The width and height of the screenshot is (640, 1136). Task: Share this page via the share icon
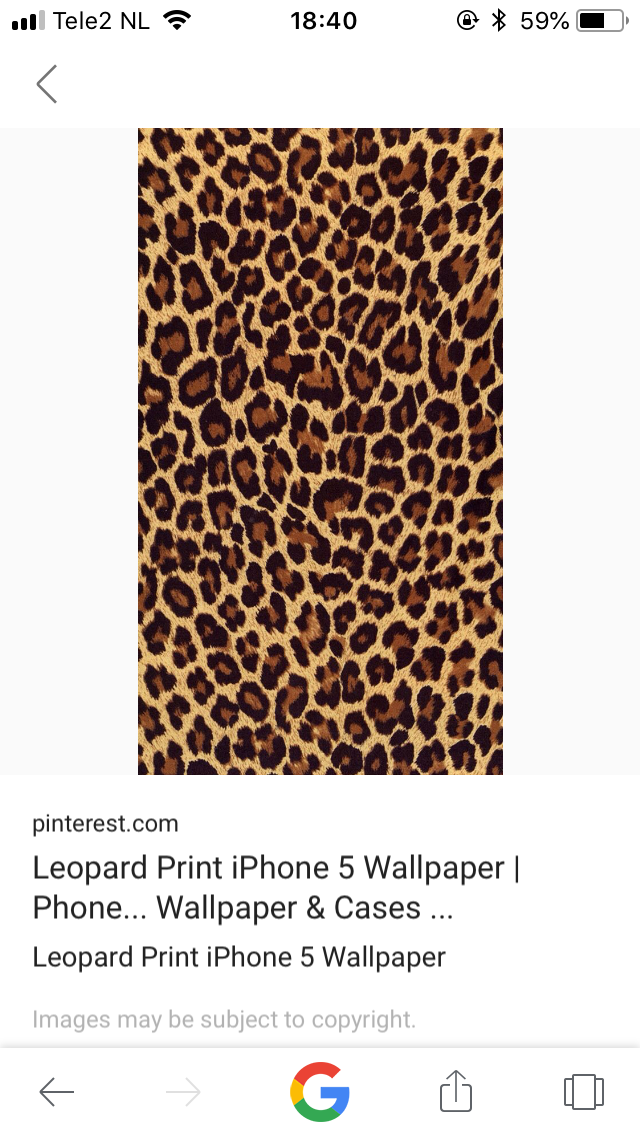click(x=456, y=1090)
